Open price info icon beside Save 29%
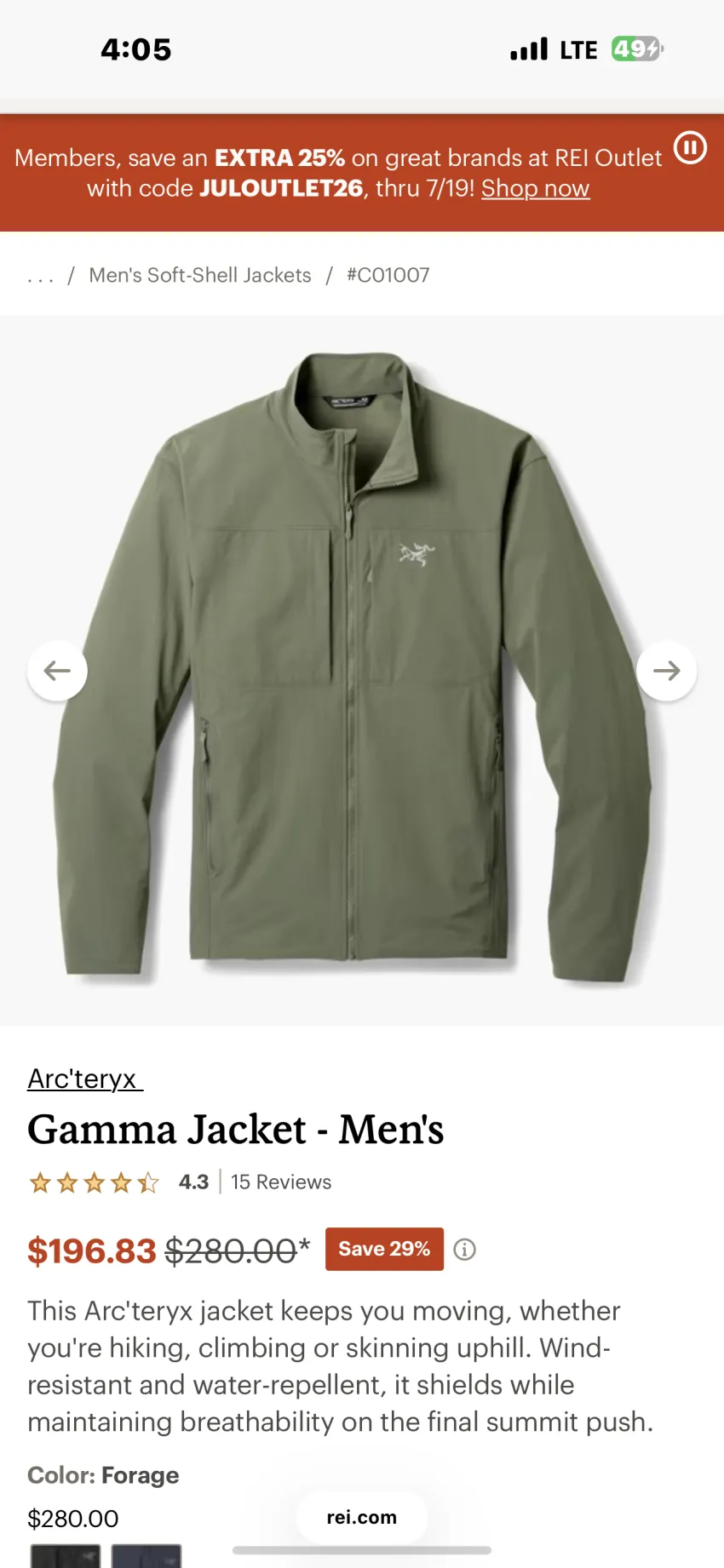The image size is (724, 1568). [464, 1250]
